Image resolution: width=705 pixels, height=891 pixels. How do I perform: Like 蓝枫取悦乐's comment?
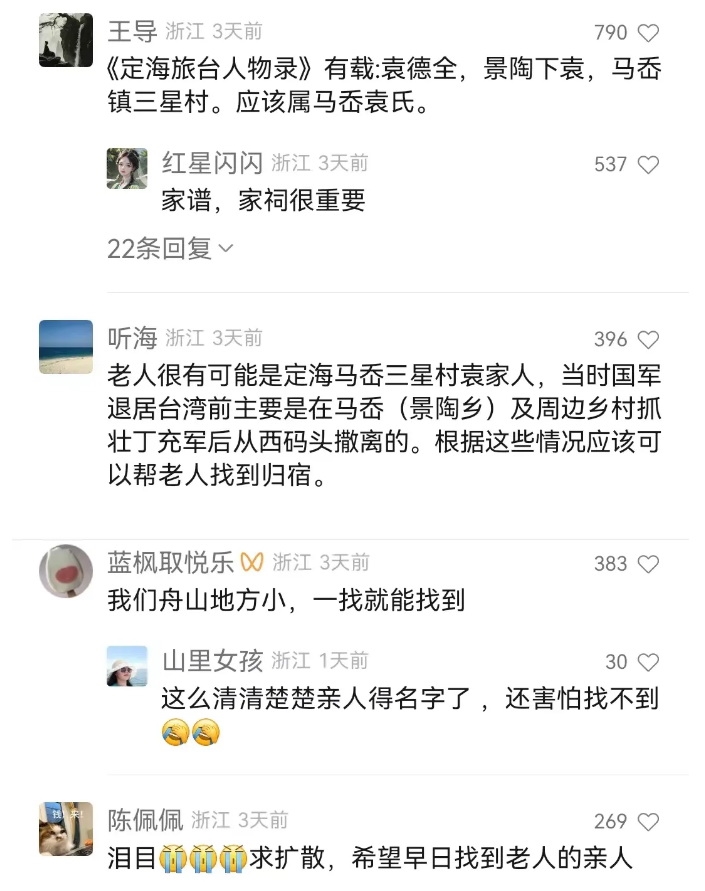click(648, 564)
